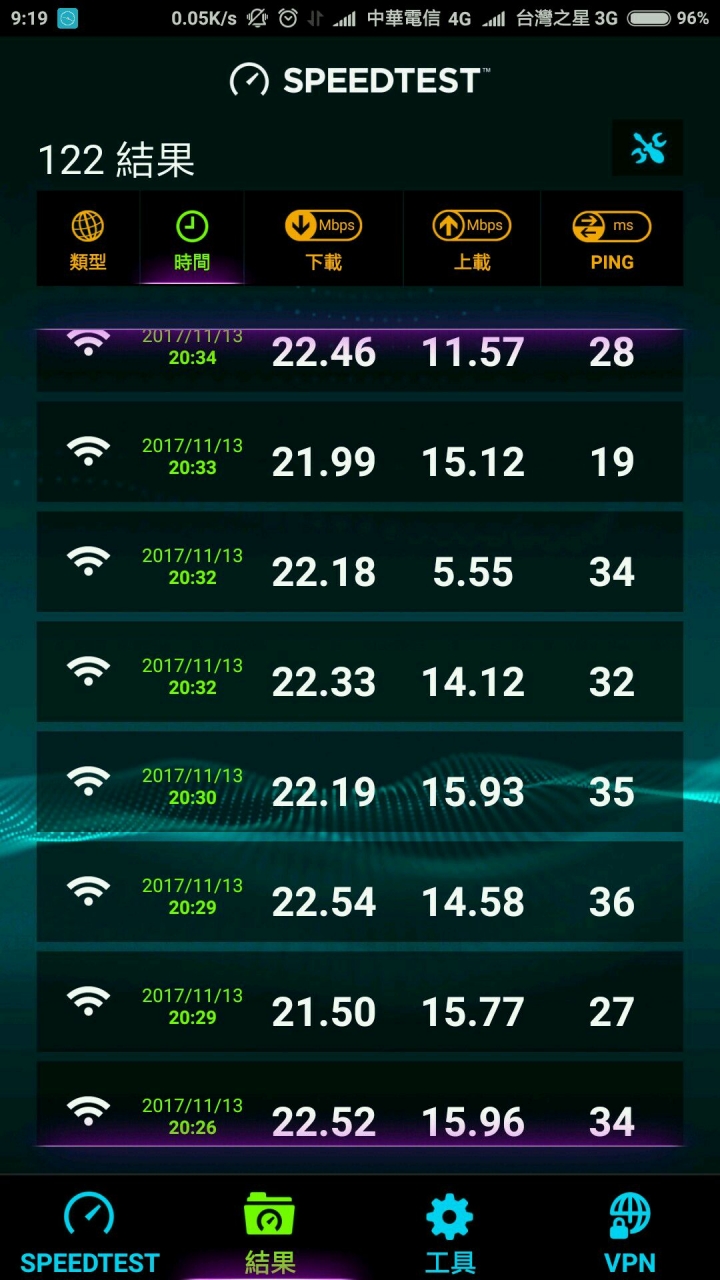
Task: Open the 20:33 result with 21.99 download
Action: 360,452
